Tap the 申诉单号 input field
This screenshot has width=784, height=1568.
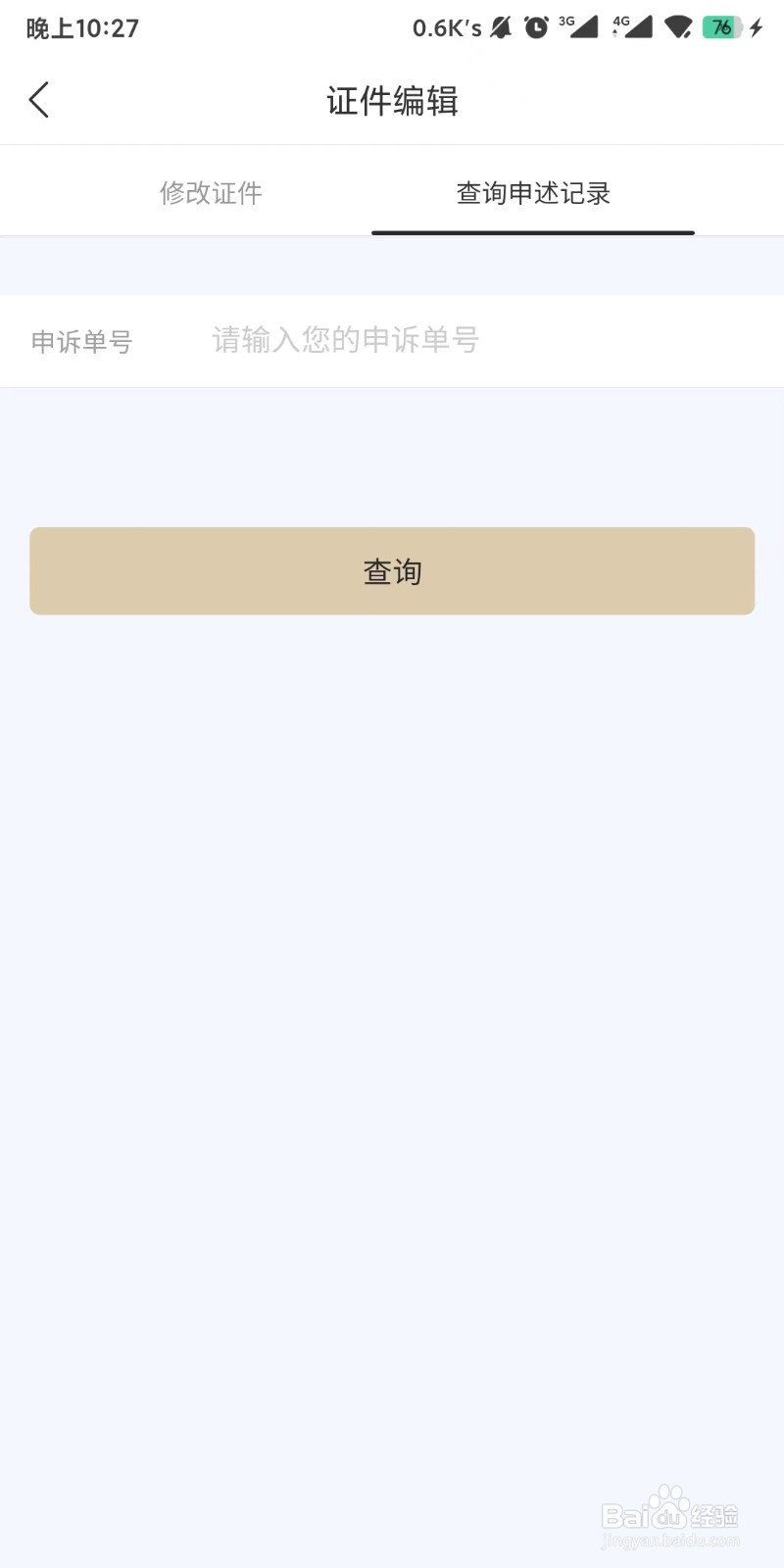441,340
